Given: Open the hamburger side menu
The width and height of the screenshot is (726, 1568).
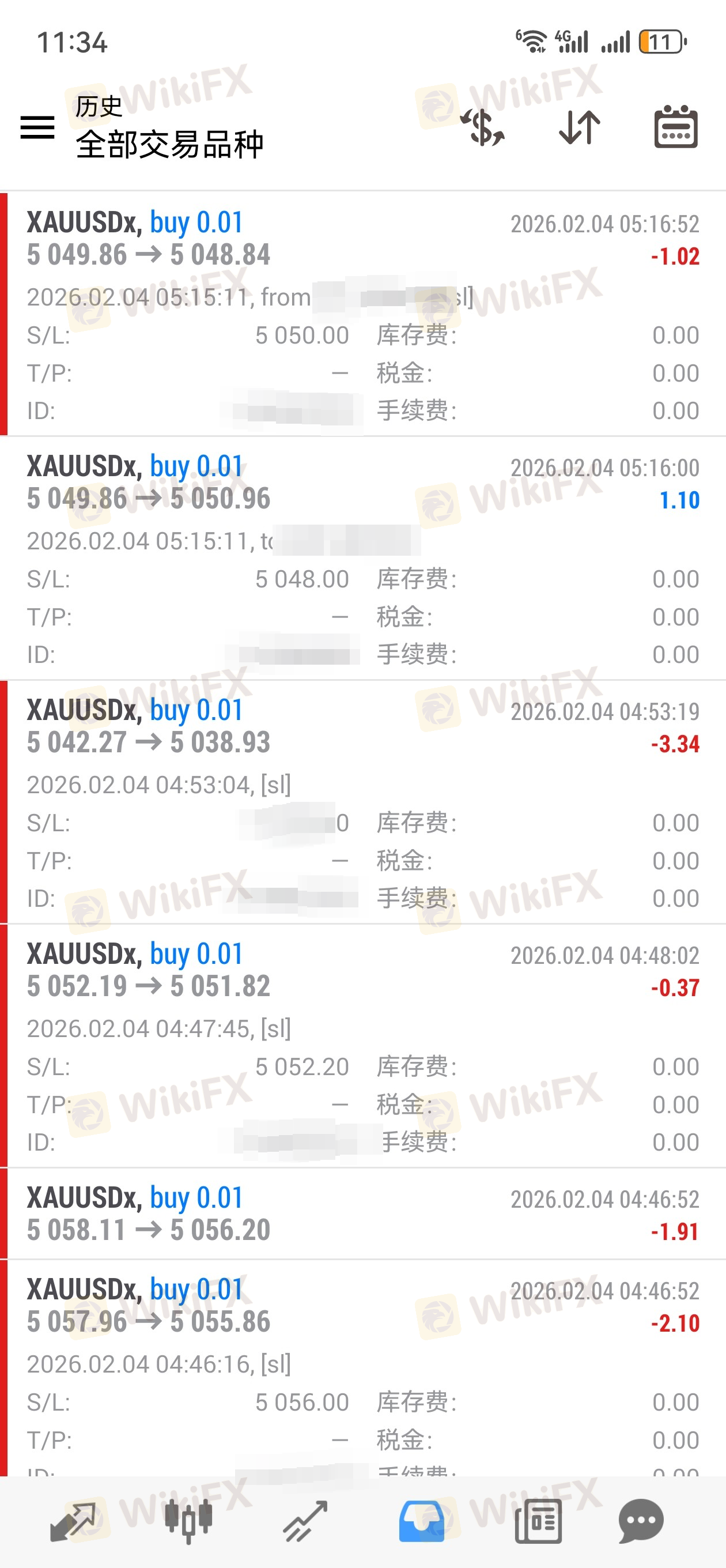Looking at the screenshot, I should tap(37, 128).
